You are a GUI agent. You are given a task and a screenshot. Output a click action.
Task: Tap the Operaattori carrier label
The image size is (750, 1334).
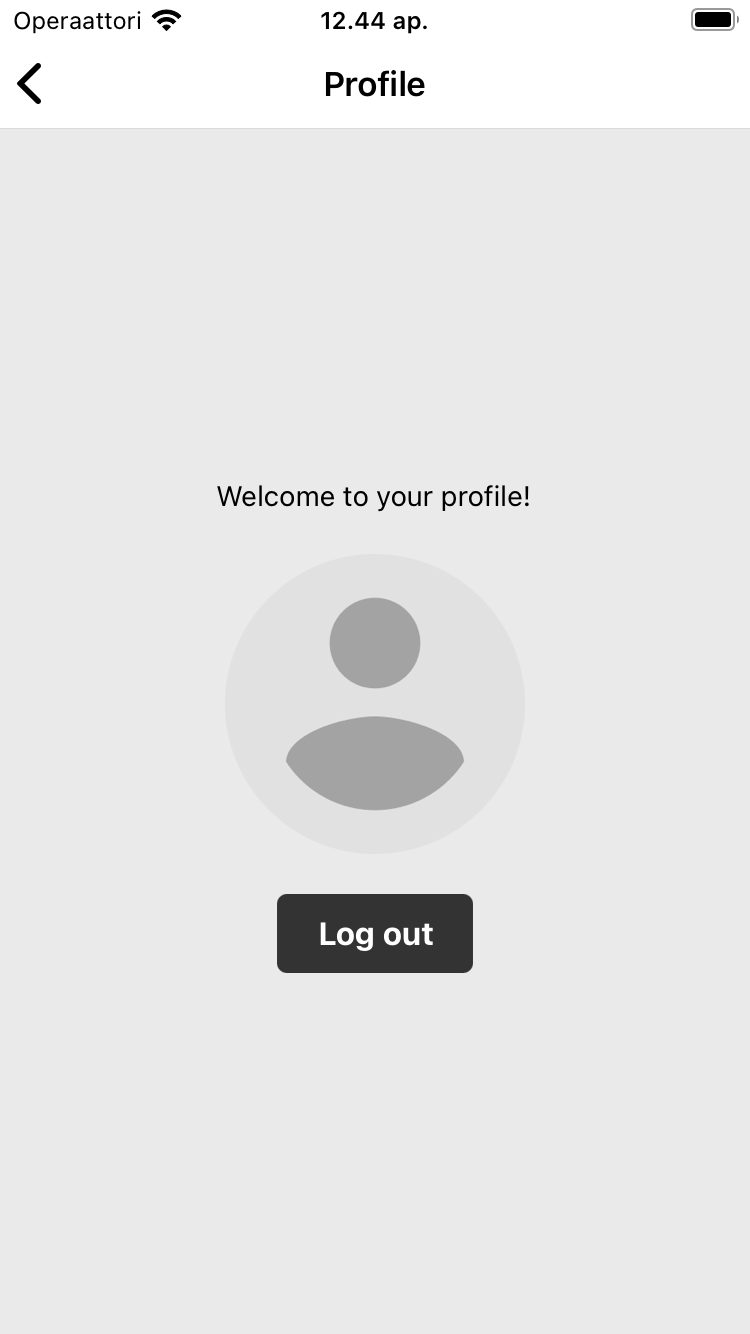tap(75, 20)
